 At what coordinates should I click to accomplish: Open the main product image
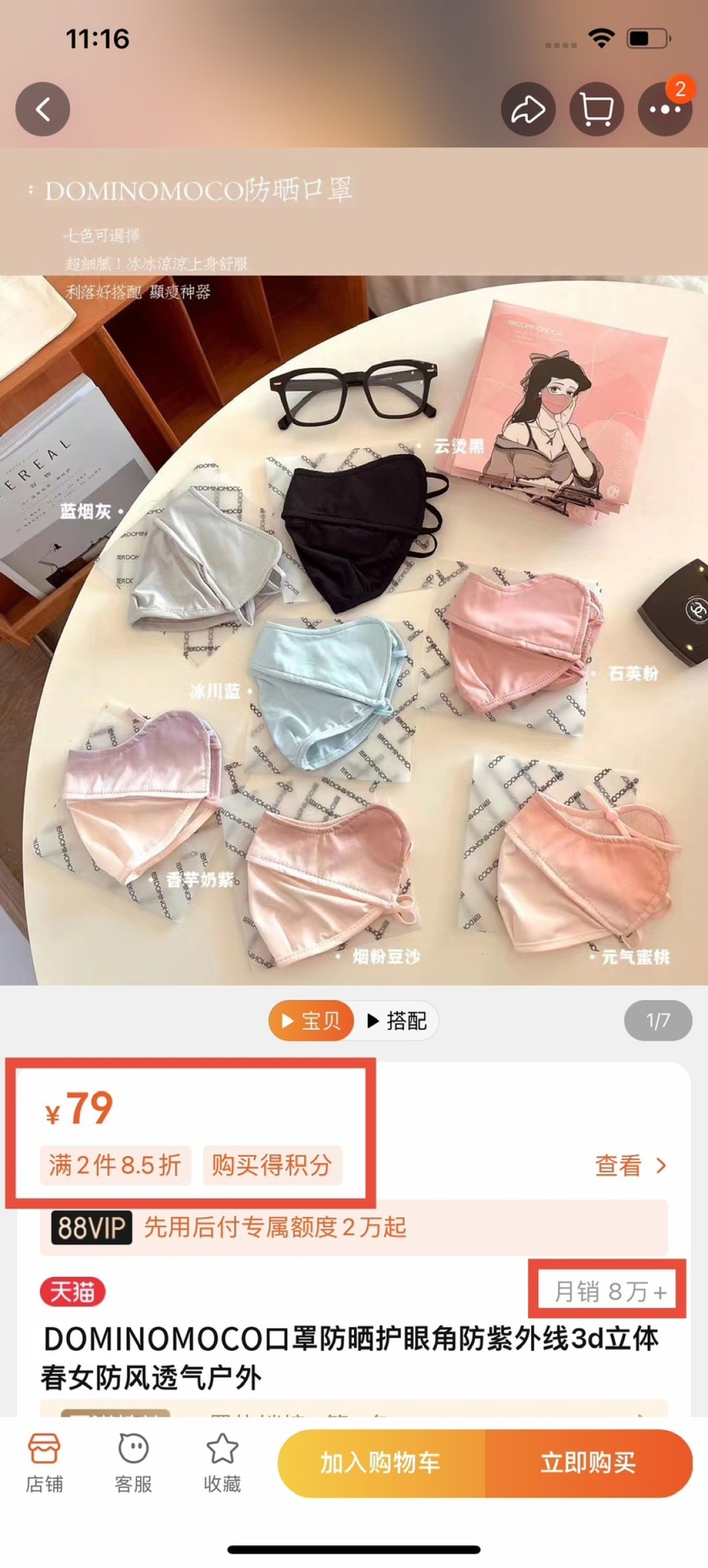pos(354,630)
